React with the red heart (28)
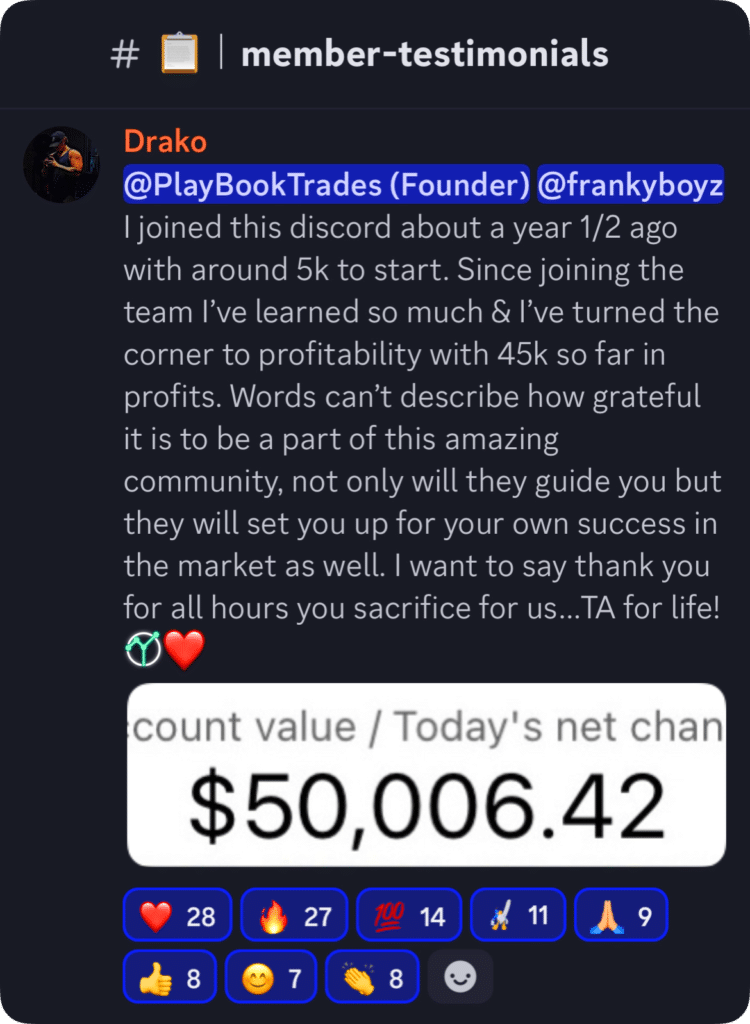The width and height of the screenshot is (750, 1024). tap(178, 915)
